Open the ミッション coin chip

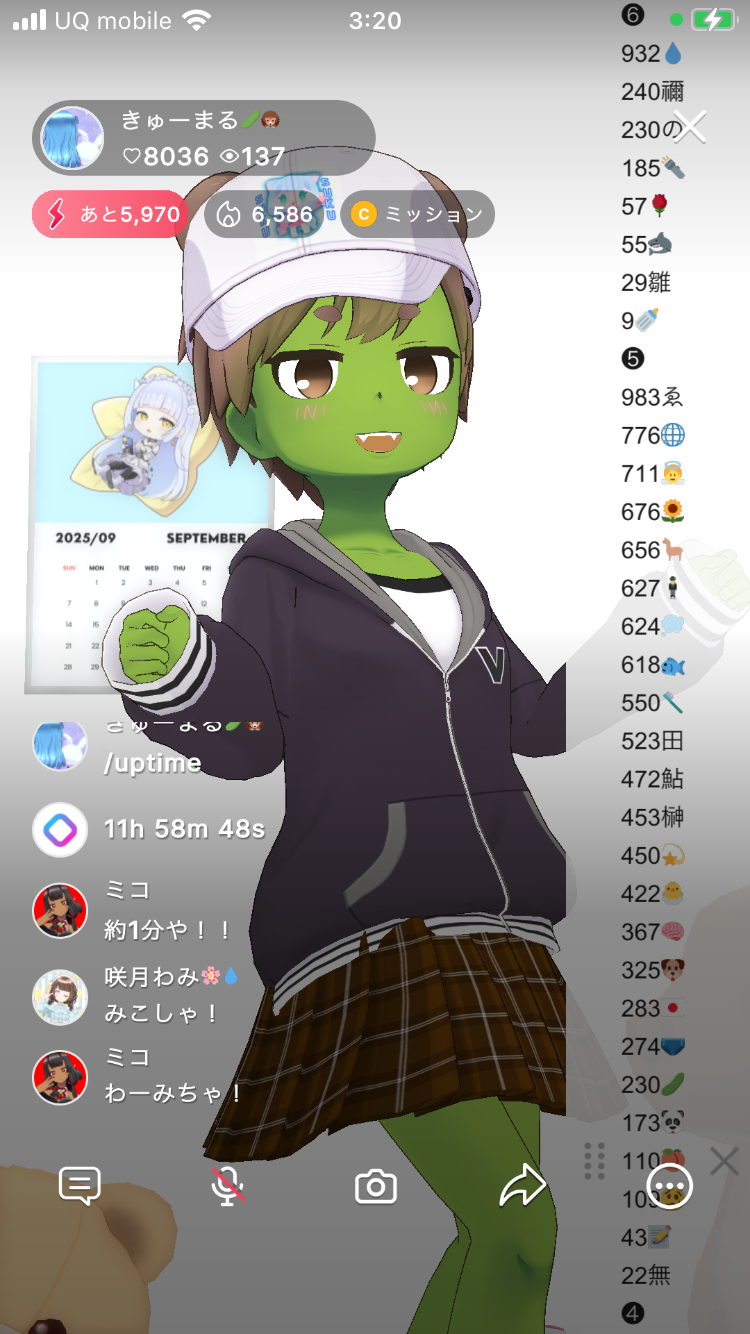pyautogui.click(x=418, y=214)
